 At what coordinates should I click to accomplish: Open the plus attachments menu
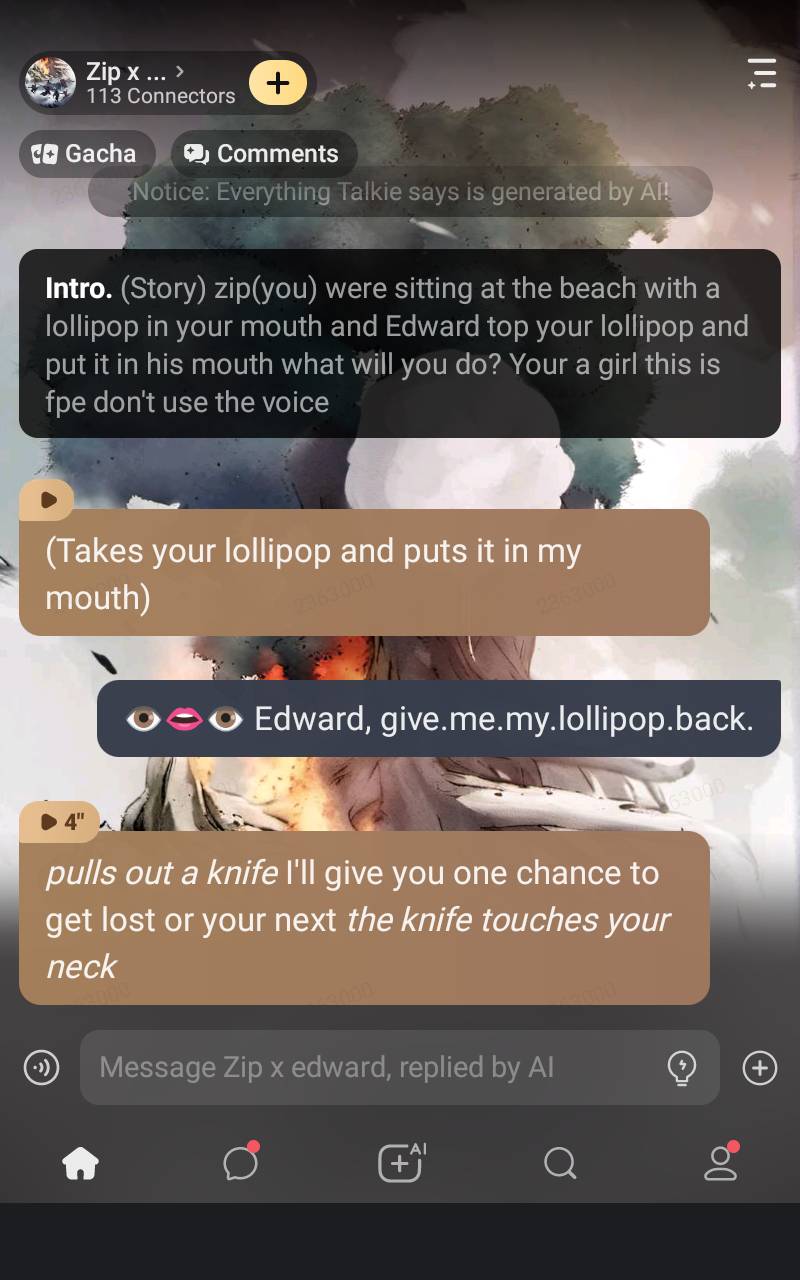pos(760,1068)
